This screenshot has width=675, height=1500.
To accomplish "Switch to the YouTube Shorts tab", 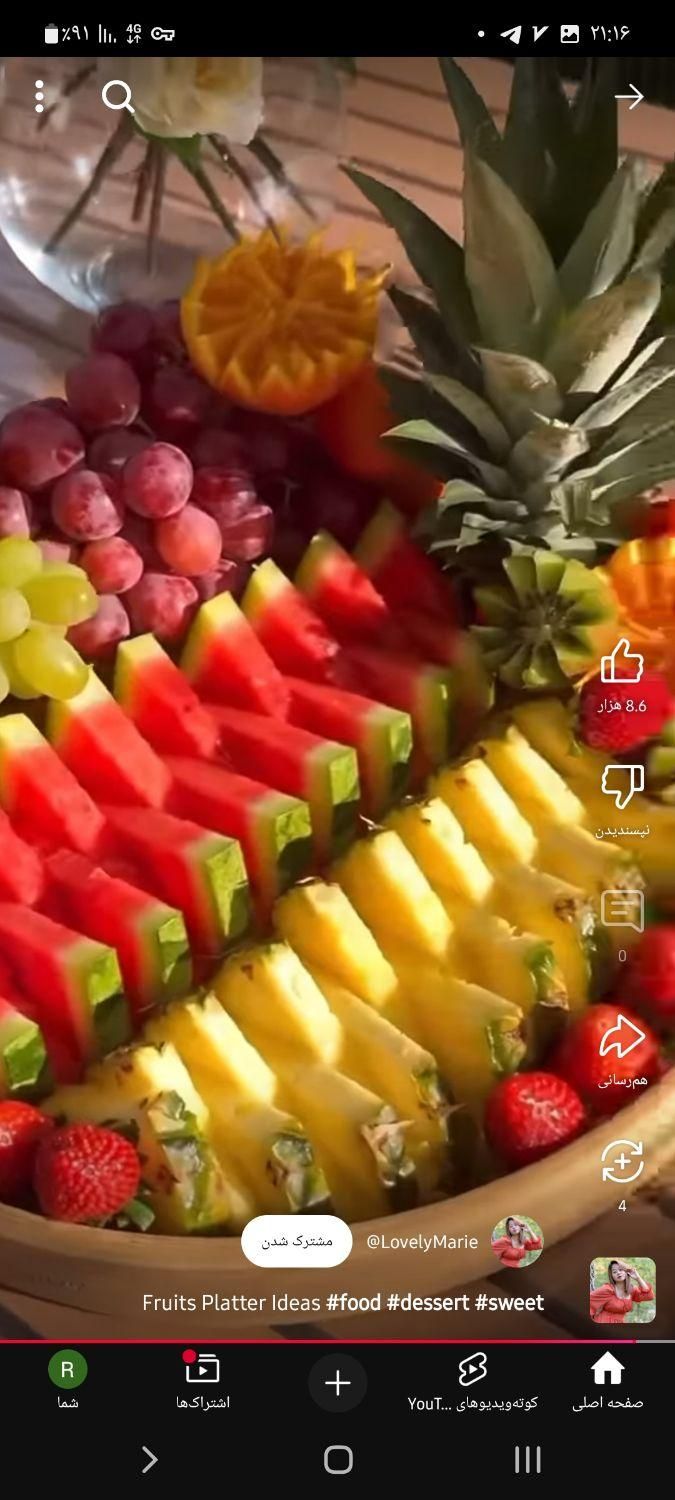I will tap(472, 1381).
